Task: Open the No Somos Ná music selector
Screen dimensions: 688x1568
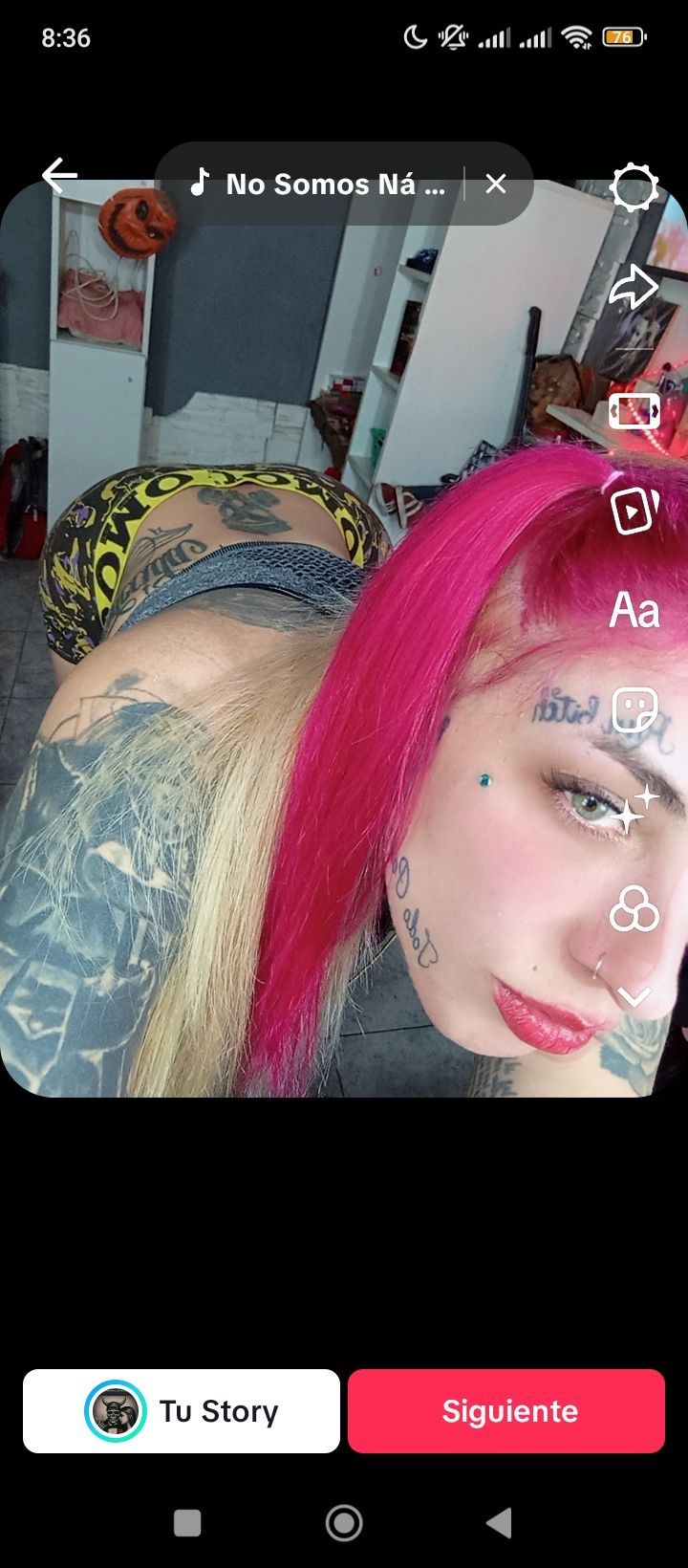Action: (320, 184)
